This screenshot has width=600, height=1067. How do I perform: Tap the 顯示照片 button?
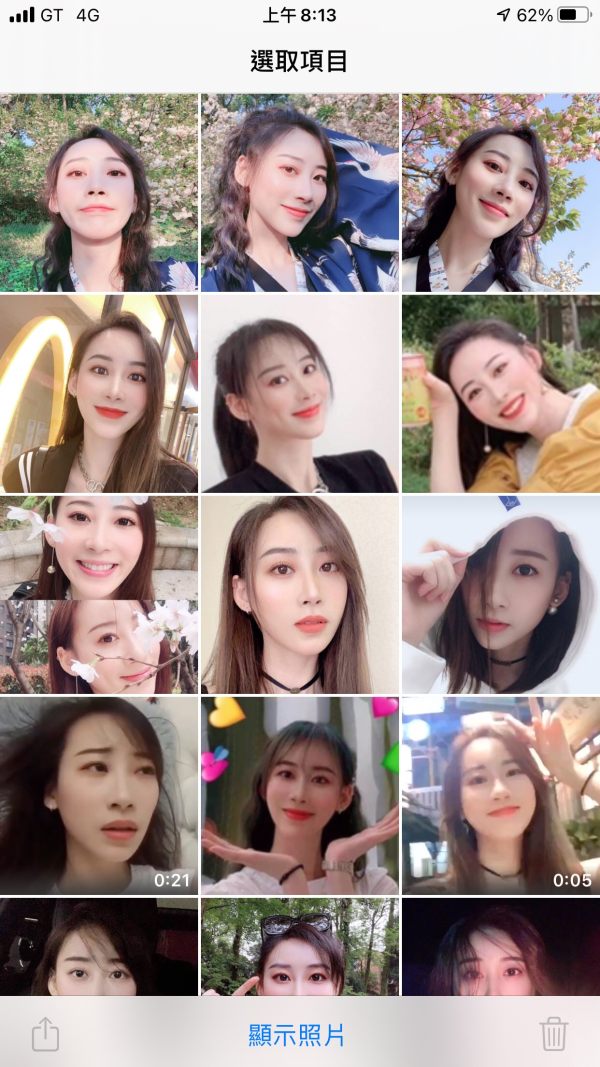tap(296, 1035)
